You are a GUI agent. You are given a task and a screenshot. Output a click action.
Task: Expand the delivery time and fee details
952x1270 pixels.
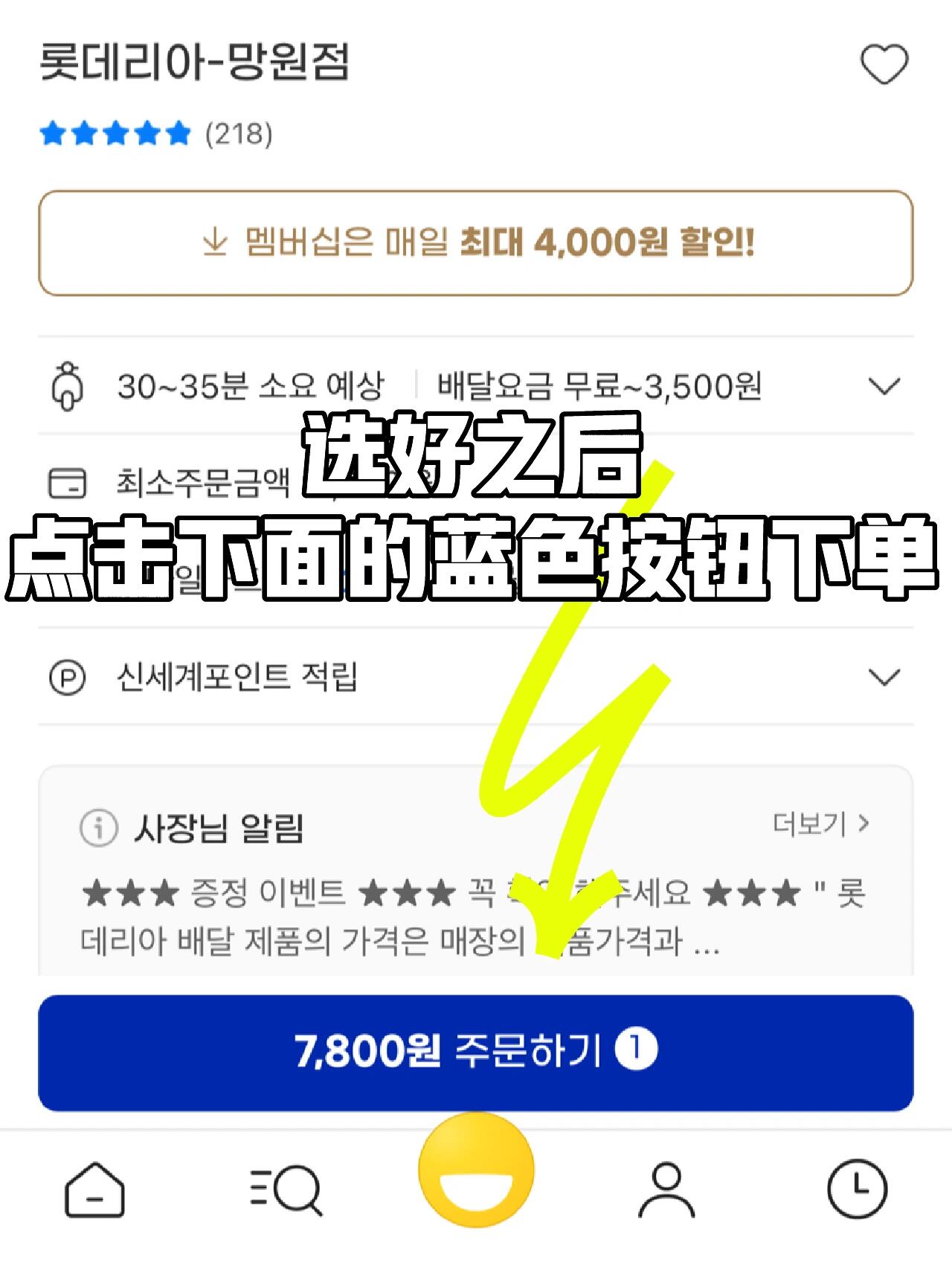tap(884, 386)
